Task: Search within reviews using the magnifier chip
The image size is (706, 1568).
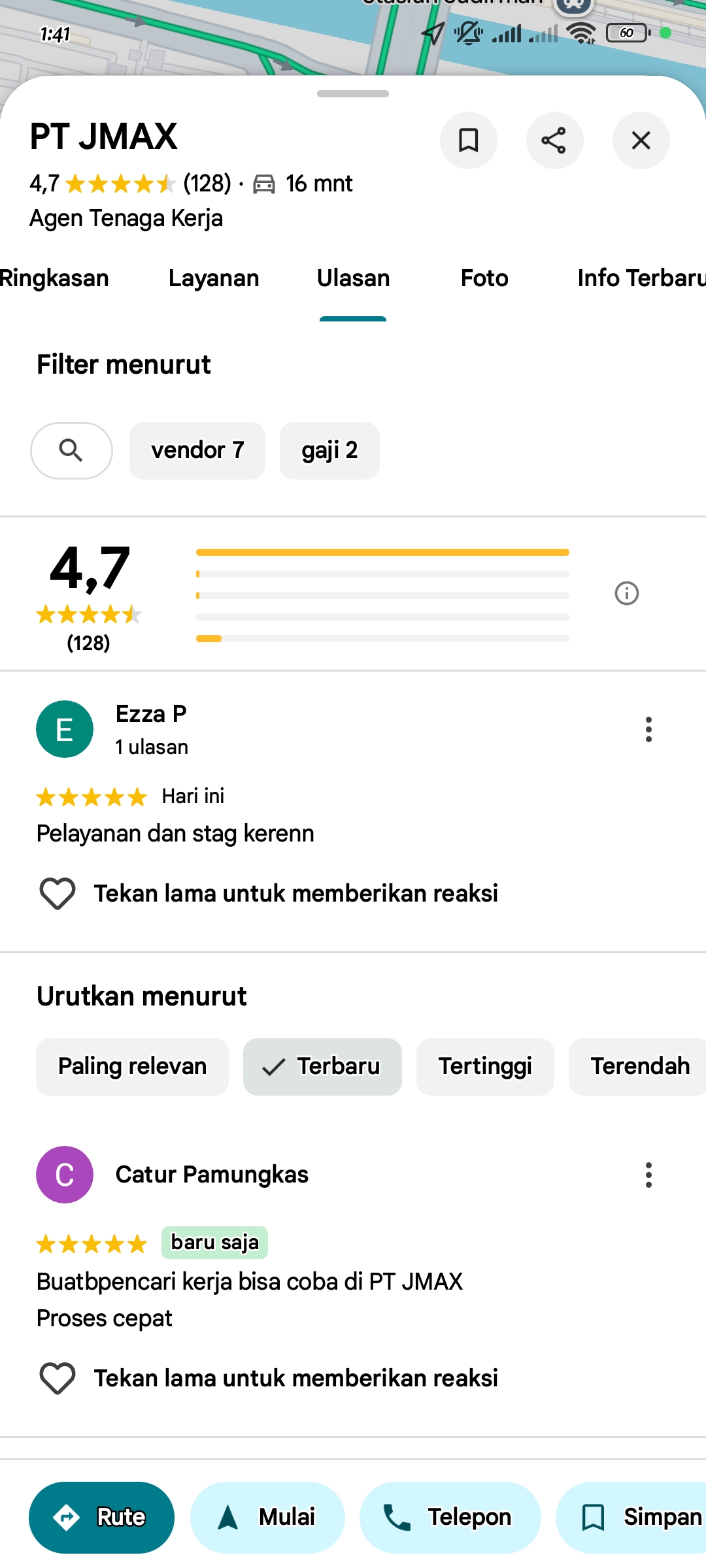Action: point(71,451)
